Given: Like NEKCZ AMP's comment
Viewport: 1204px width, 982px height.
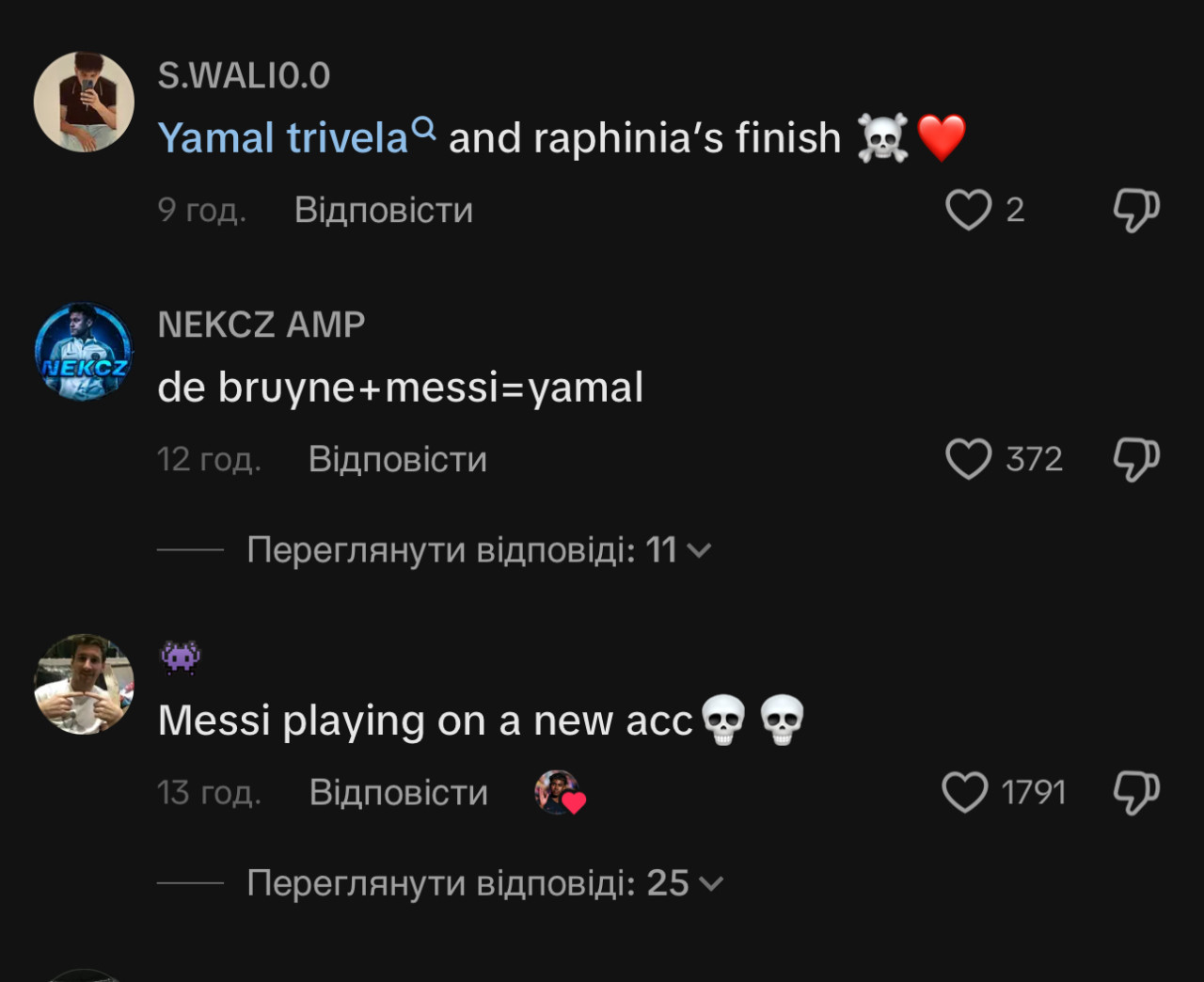Looking at the screenshot, I should tap(968, 459).
